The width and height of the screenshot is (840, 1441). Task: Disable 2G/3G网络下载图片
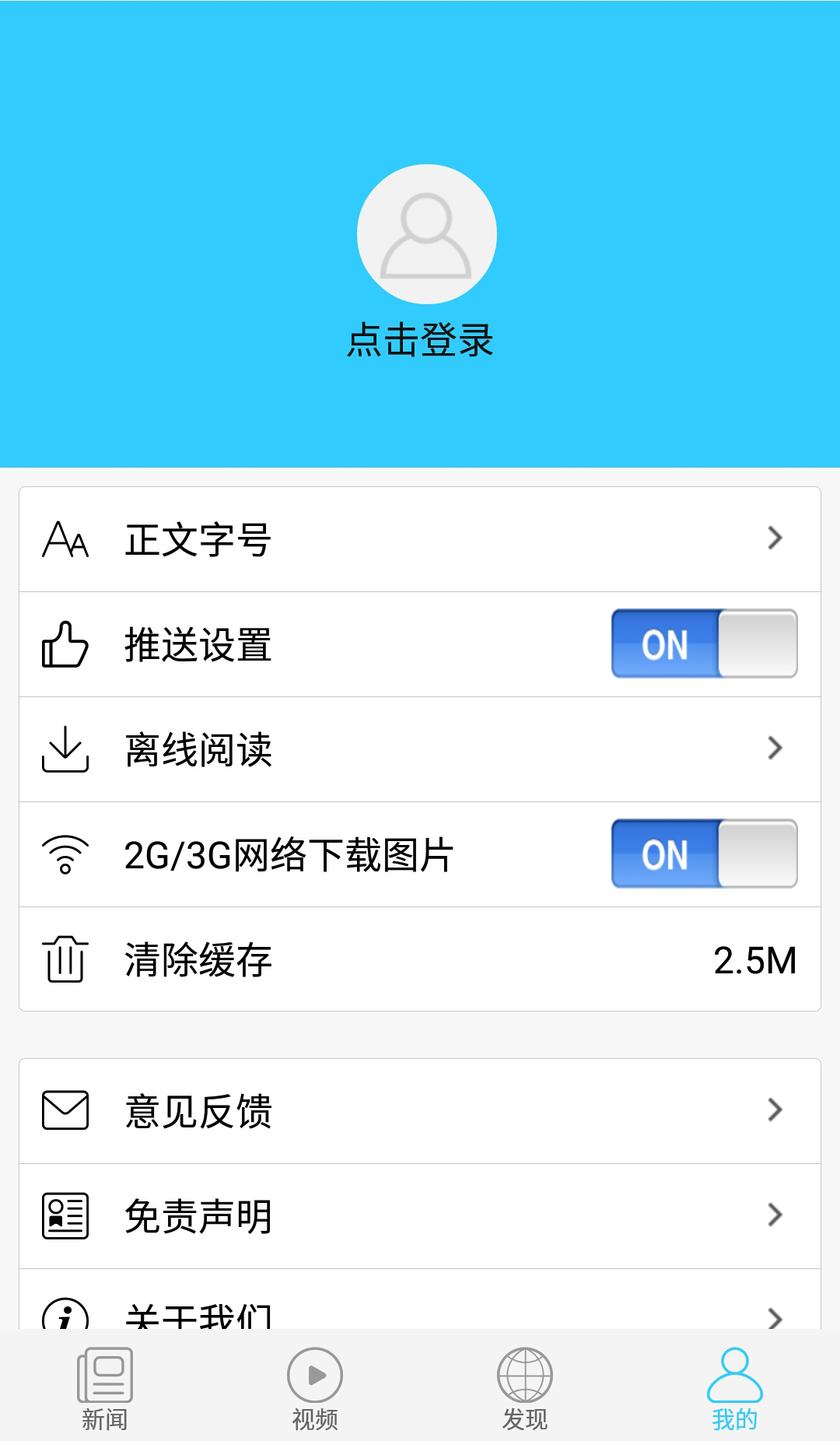(702, 854)
